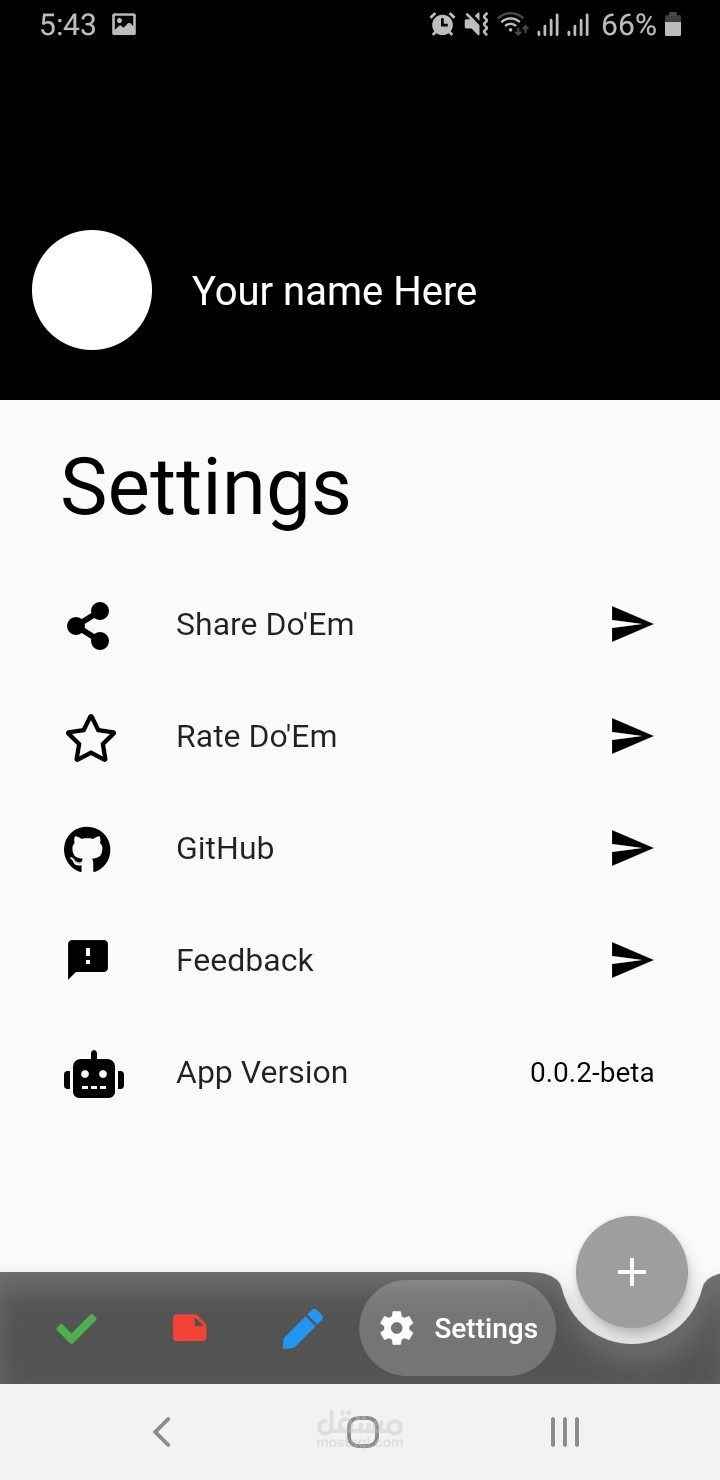Tap the white profile avatar circle

tap(92, 290)
